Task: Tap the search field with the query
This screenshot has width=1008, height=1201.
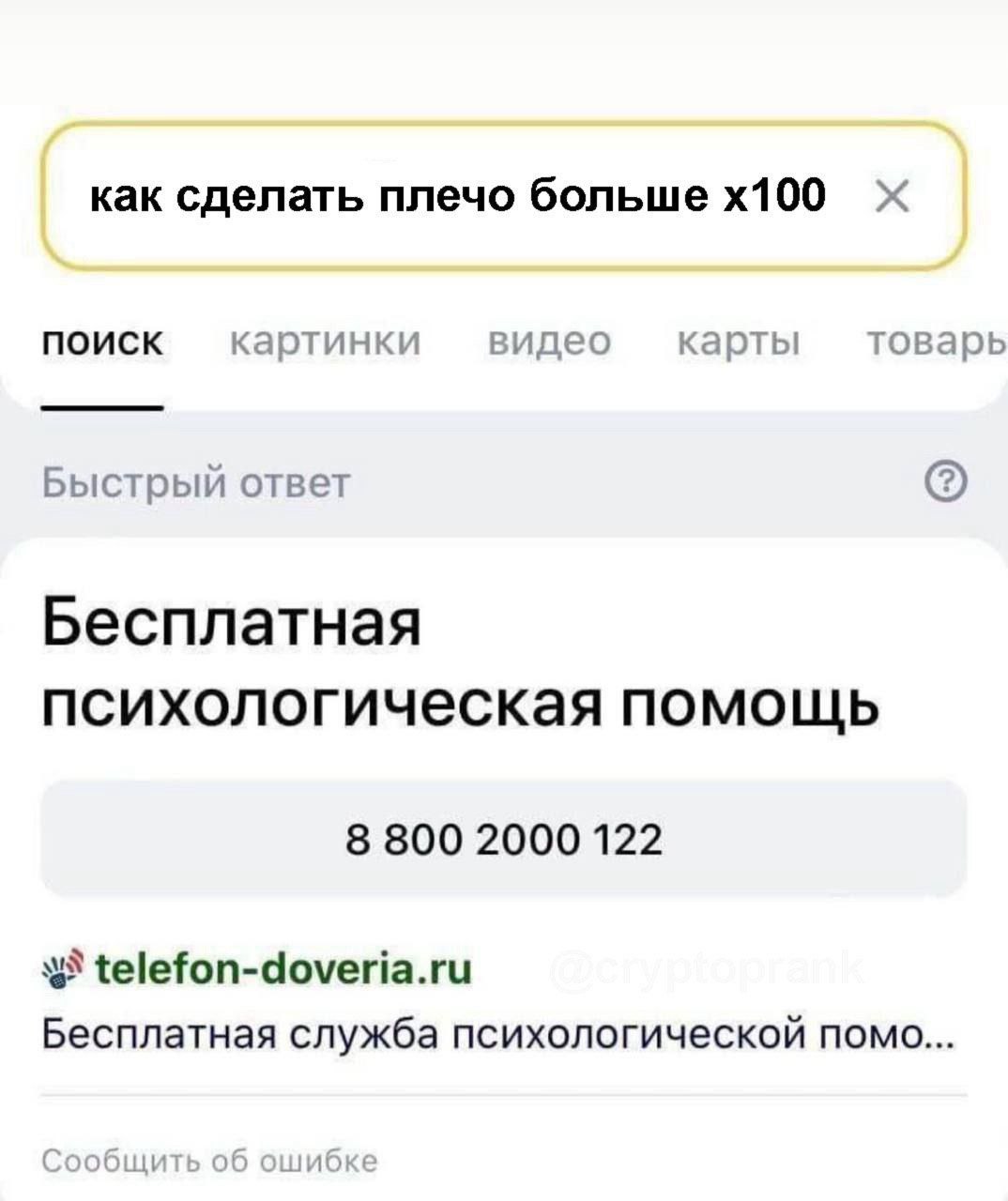Action: [458, 197]
